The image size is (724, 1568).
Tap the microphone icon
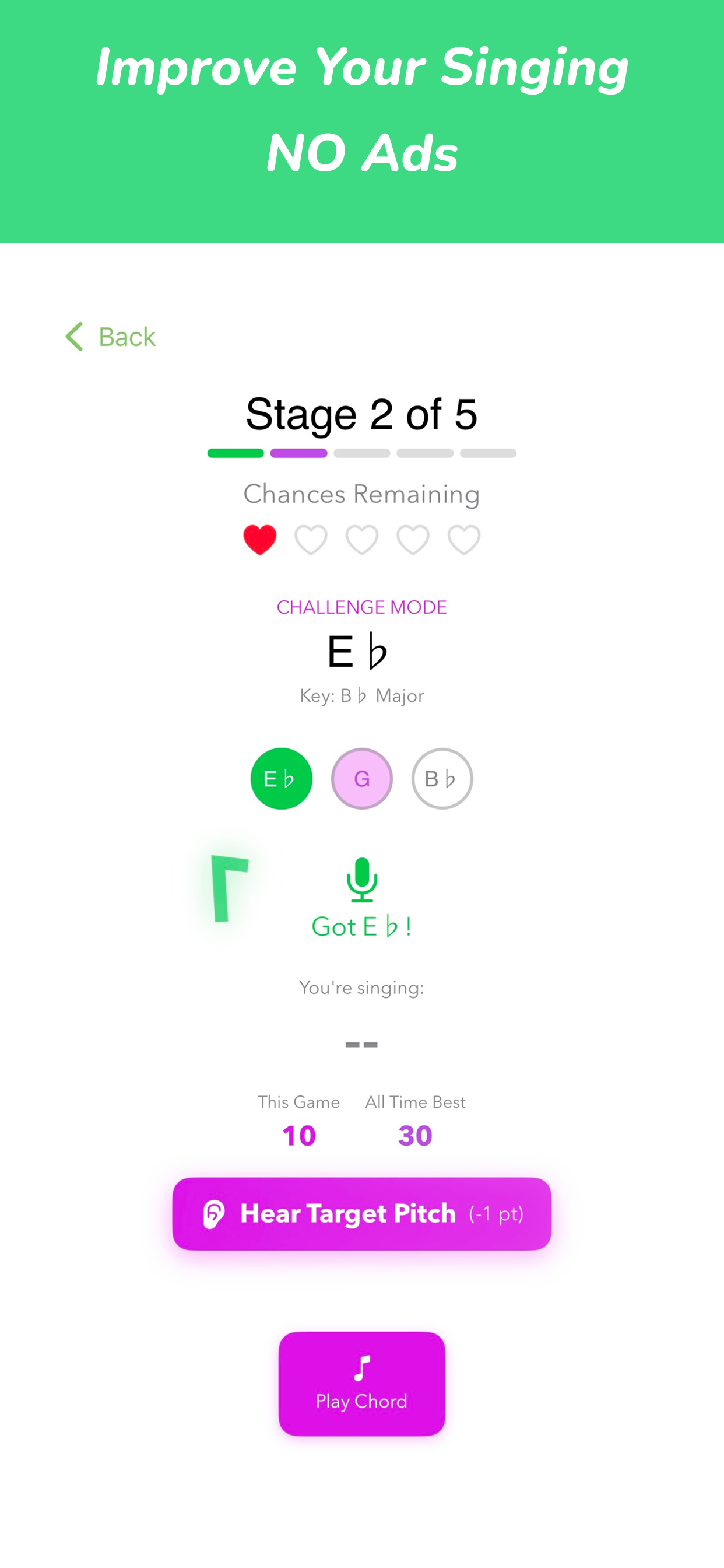(362, 881)
